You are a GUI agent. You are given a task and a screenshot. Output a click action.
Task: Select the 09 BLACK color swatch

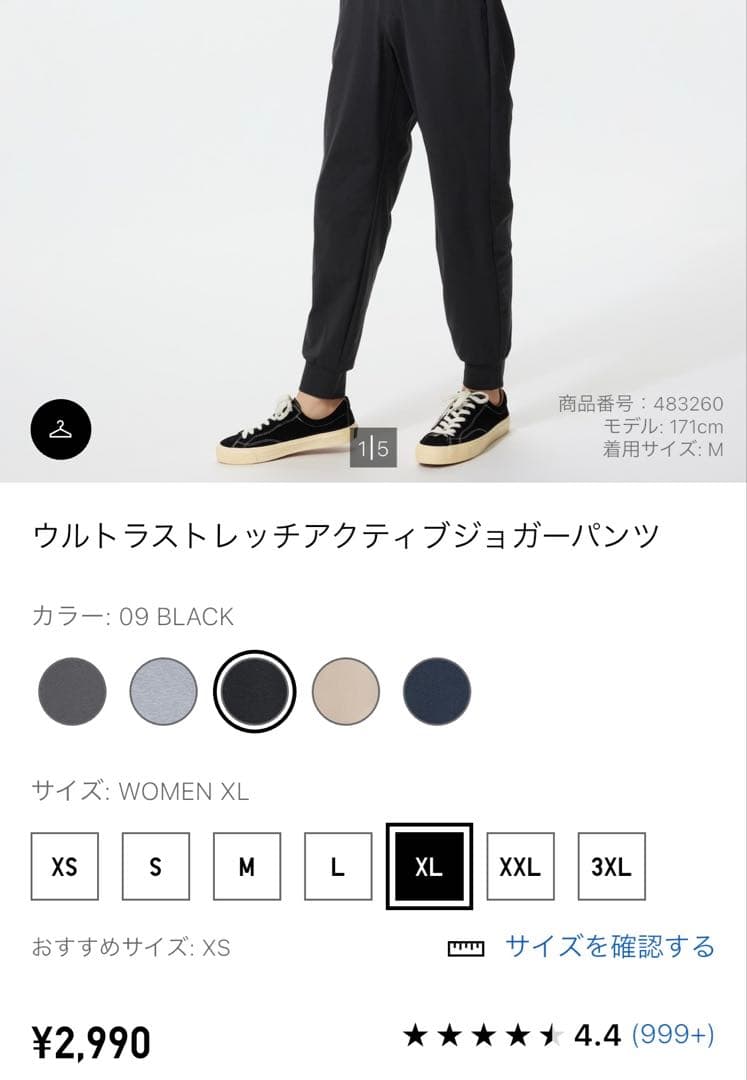(254, 691)
